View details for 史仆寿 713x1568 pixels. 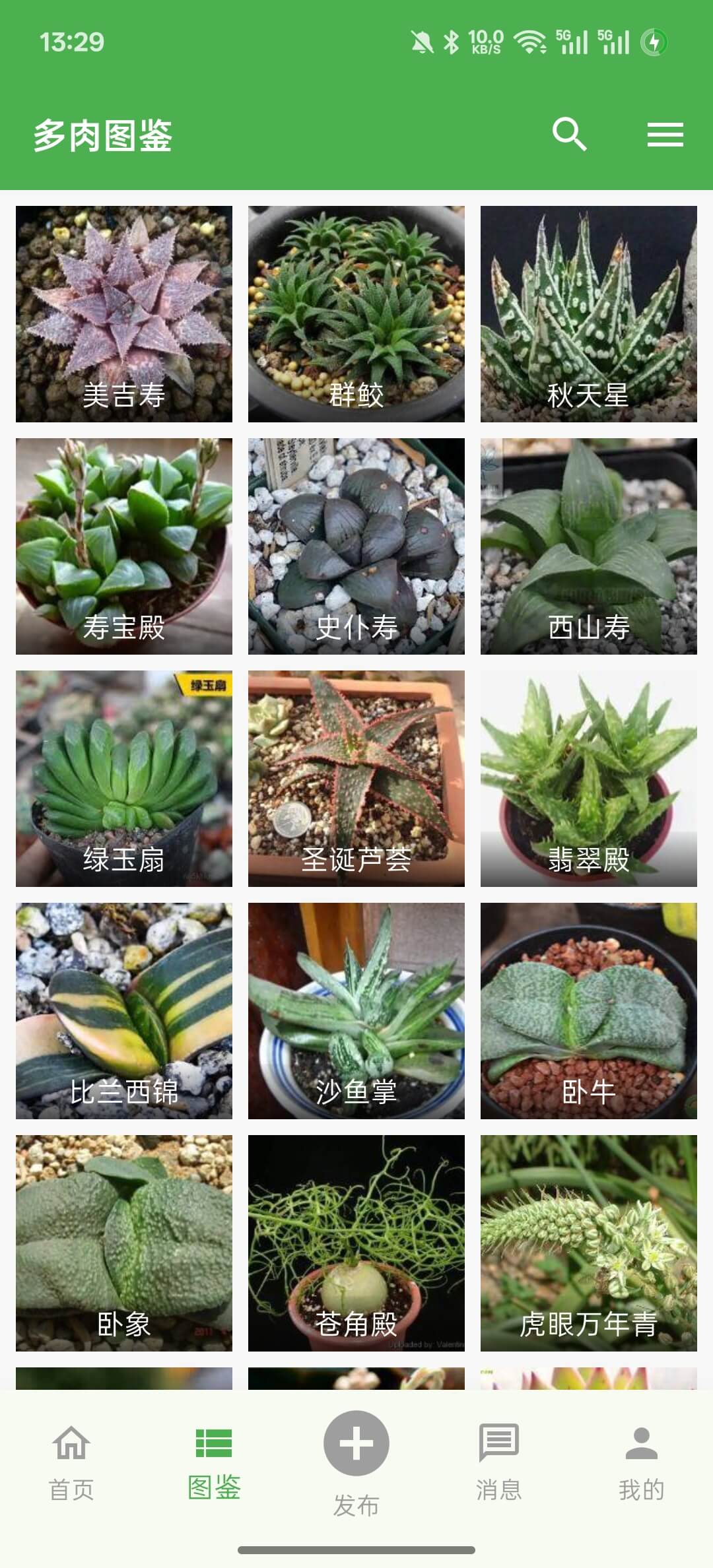coord(356,546)
